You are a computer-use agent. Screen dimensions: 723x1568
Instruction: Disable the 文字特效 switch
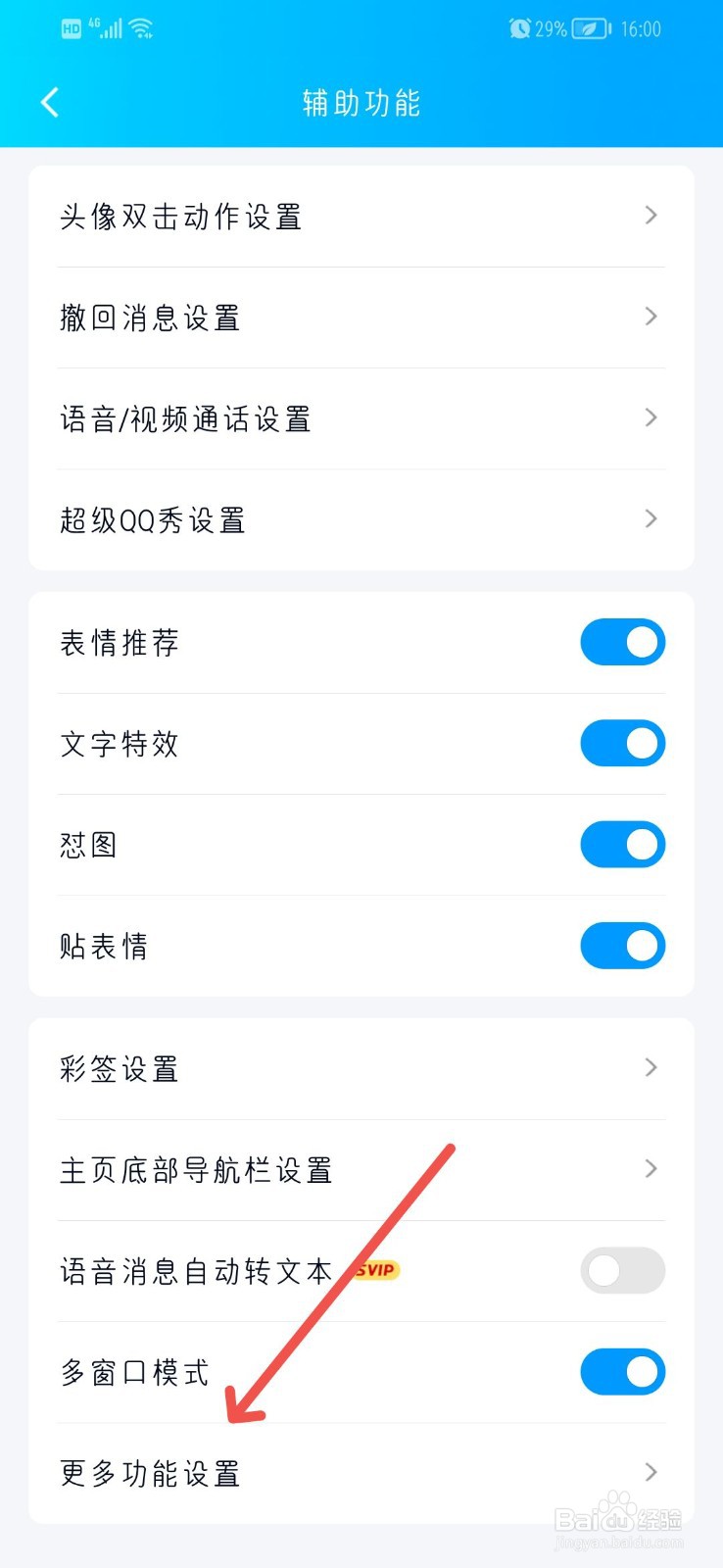pyautogui.click(x=622, y=744)
